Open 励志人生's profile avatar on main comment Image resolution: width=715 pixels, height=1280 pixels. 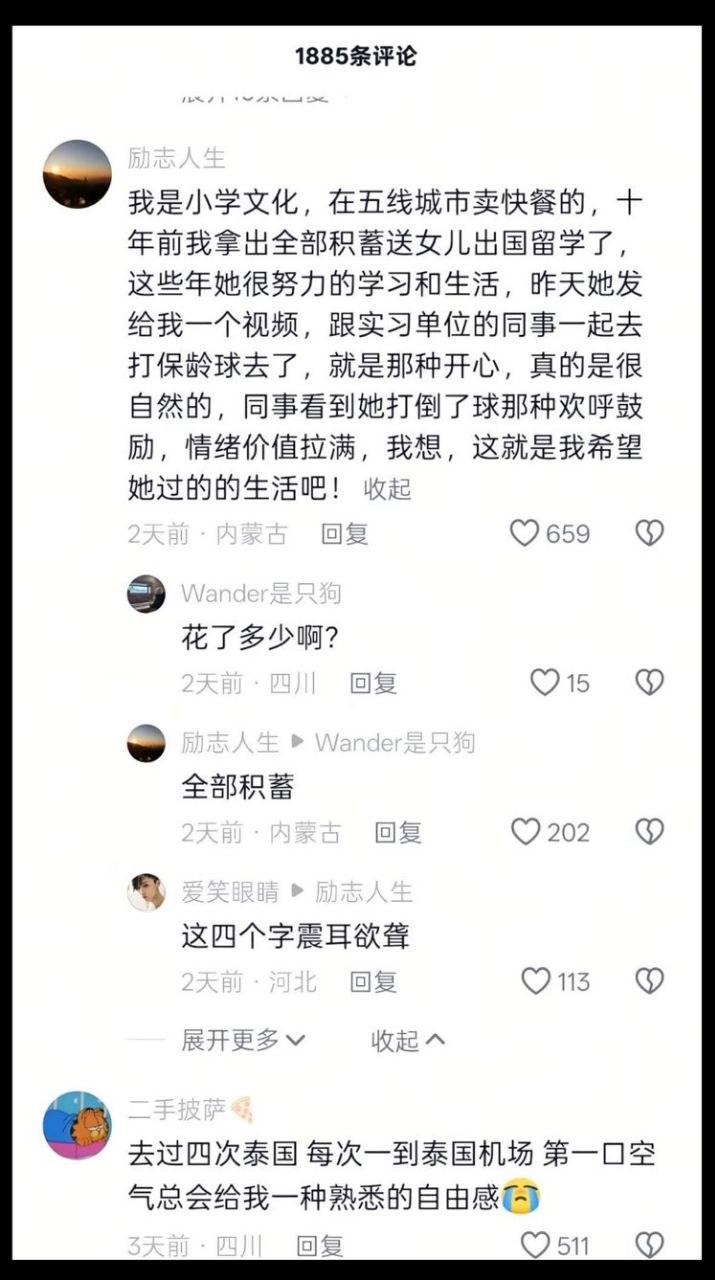click(x=77, y=174)
